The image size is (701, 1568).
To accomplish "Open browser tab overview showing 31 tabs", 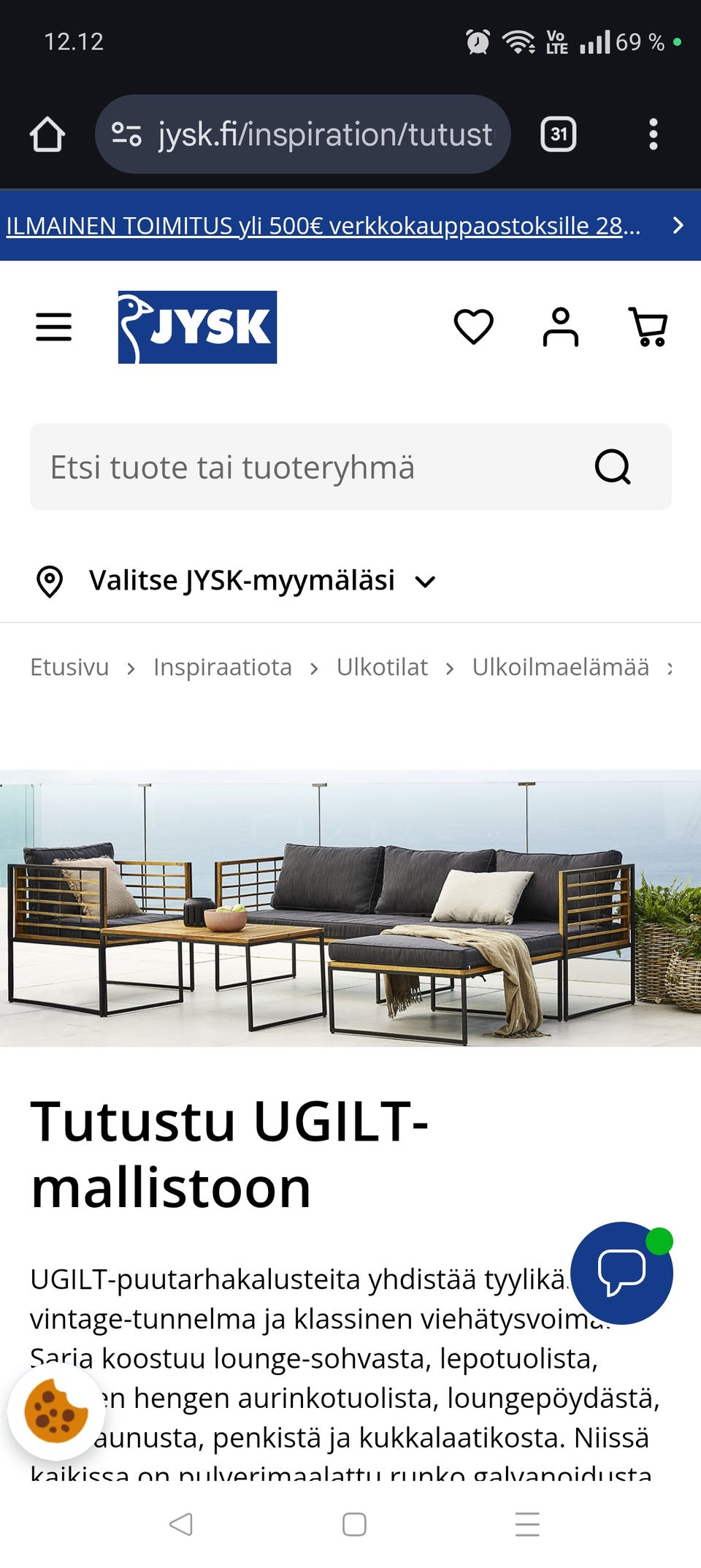I will 558,134.
